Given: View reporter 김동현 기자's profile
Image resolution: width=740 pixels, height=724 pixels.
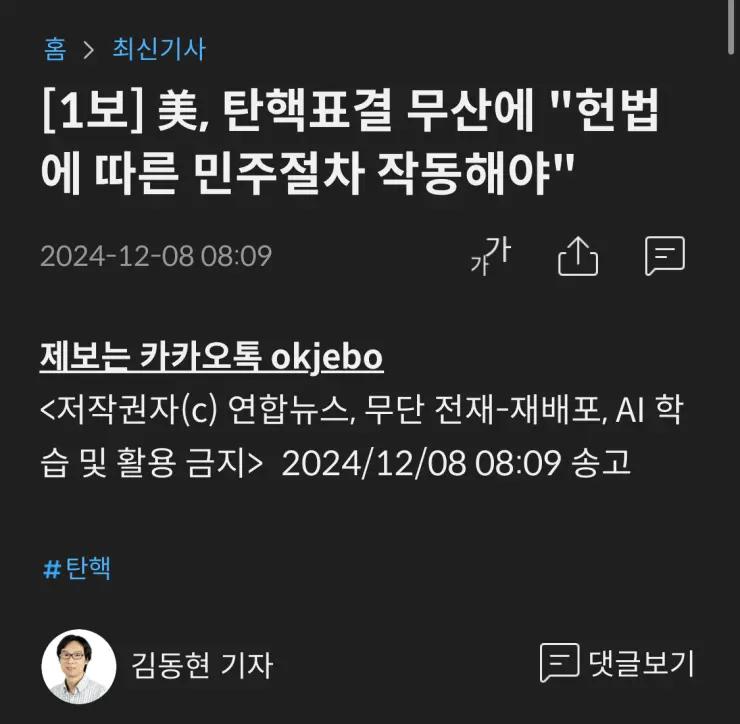Looking at the screenshot, I should coord(200,665).
